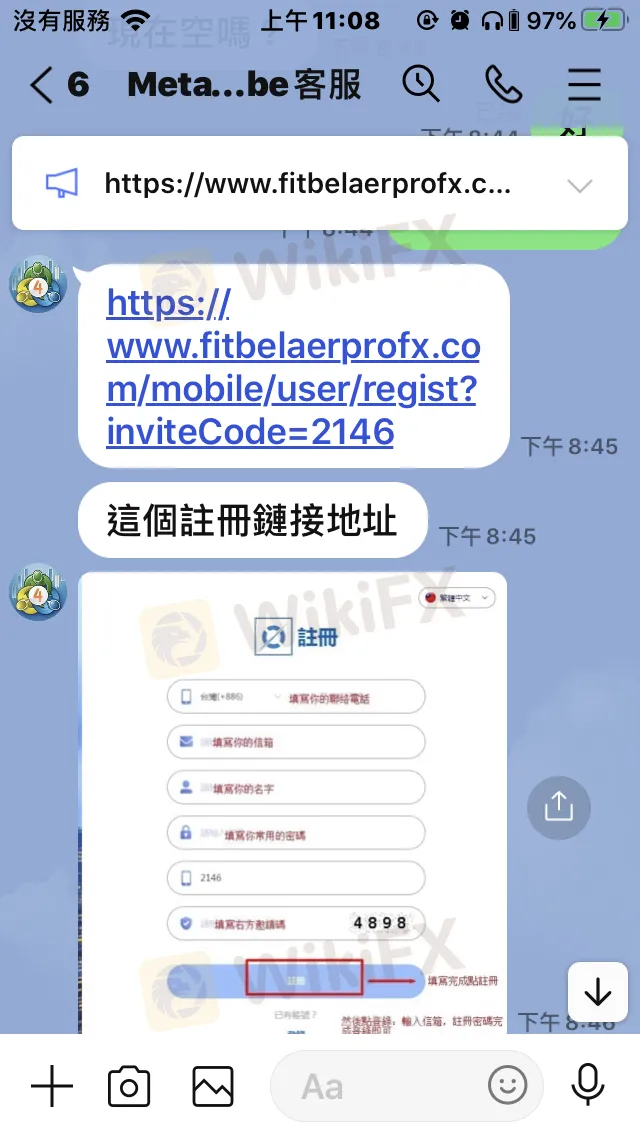Open the chat menu
The image size is (640, 1136).
point(584,84)
